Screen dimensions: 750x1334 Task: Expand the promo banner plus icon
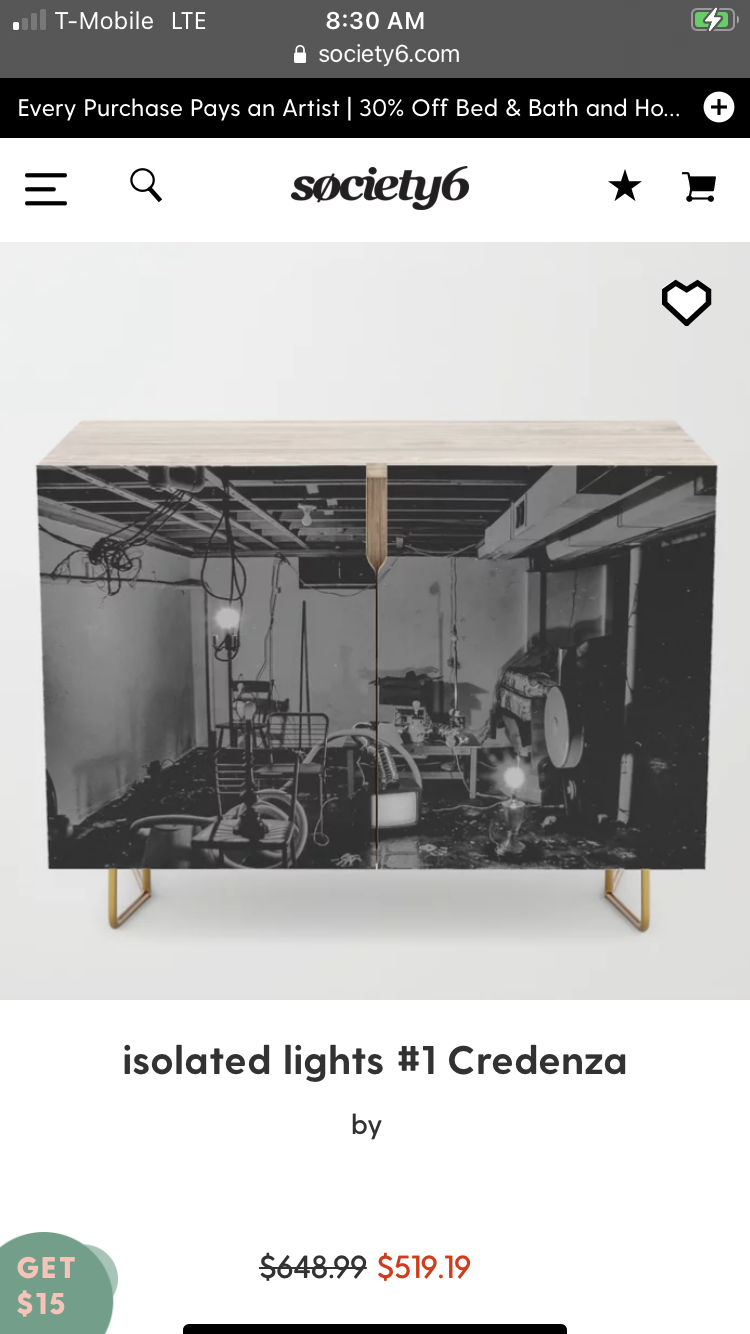click(719, 107)
